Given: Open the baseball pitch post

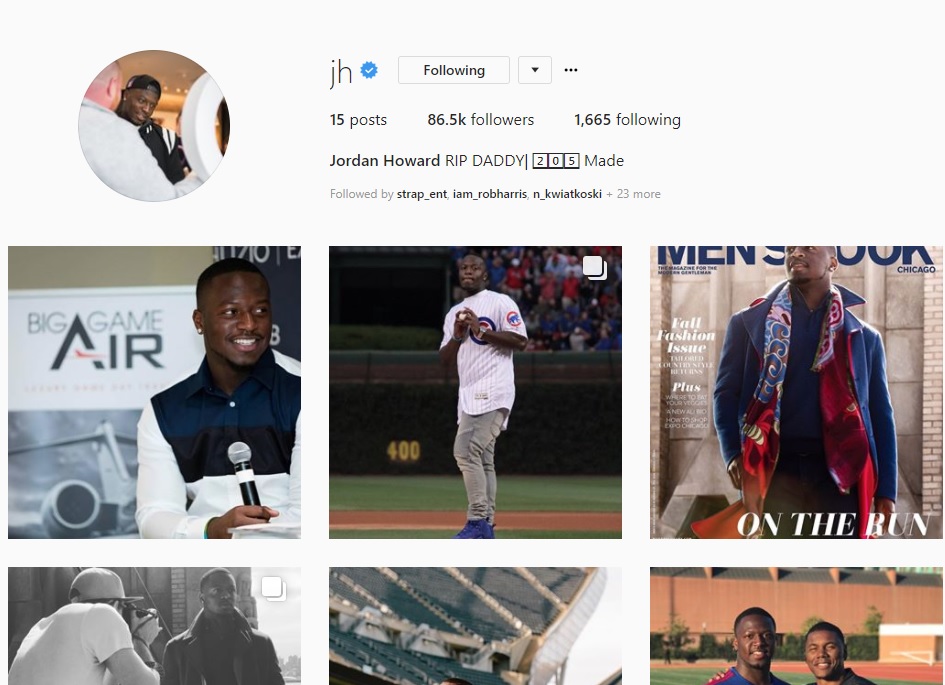Looking at the screenshot, I should 475,392.
